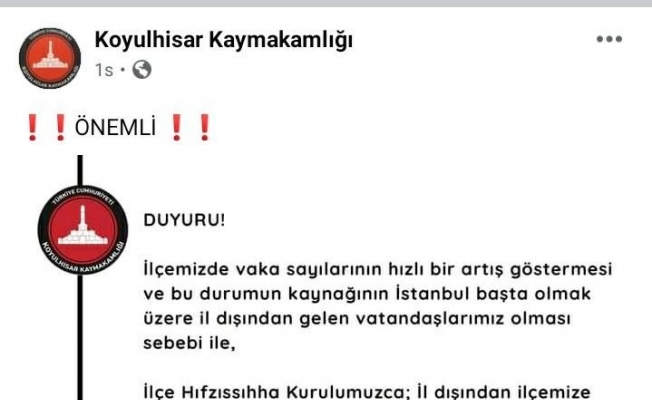
Task: Open Koyulhisar Kaymakamlığı page name link
Action: click(x=223, y=41)
